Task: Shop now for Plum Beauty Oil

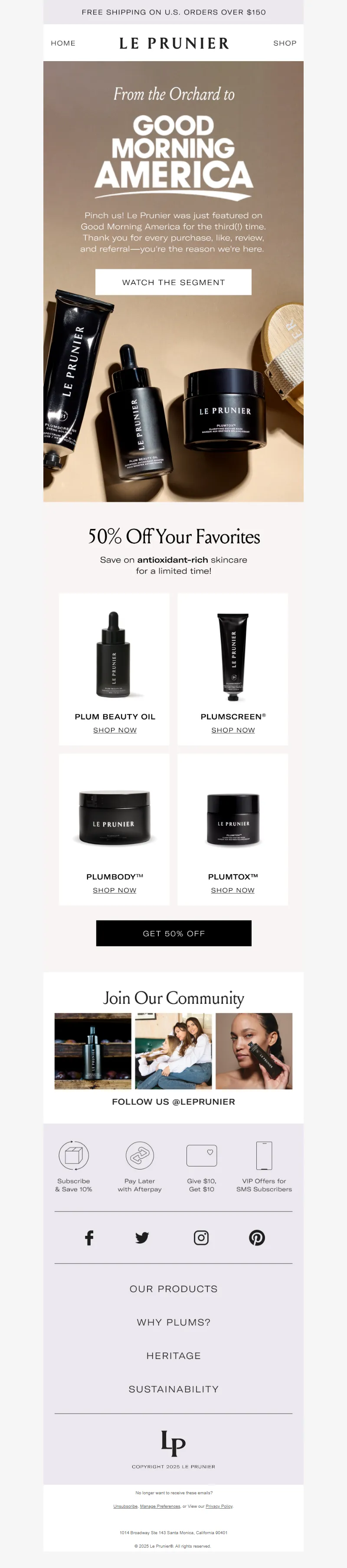Action: click(x=115, y=730)
